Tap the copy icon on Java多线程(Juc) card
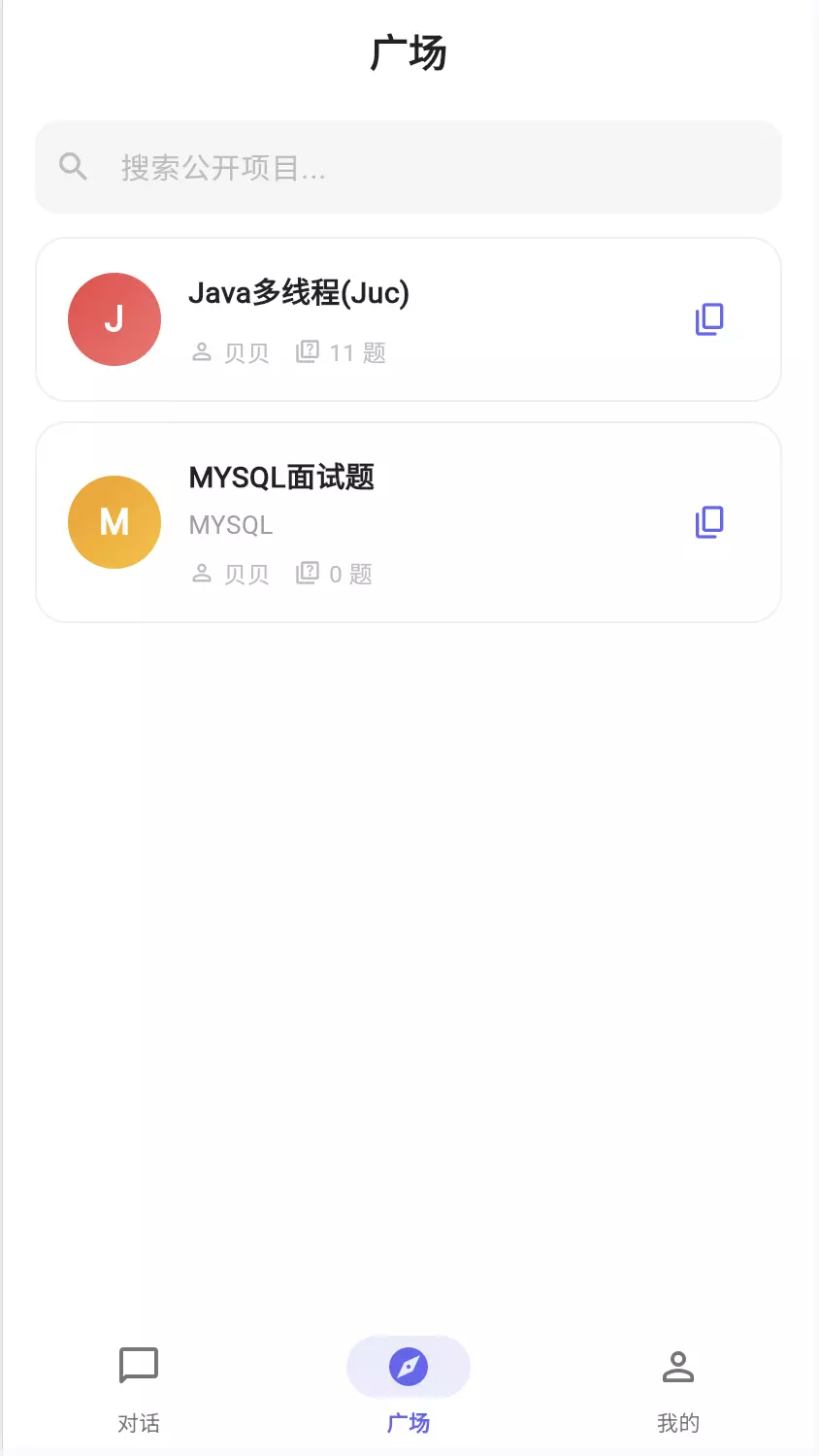The height and width of the screenshot is (1456, 819). [709, 319]
